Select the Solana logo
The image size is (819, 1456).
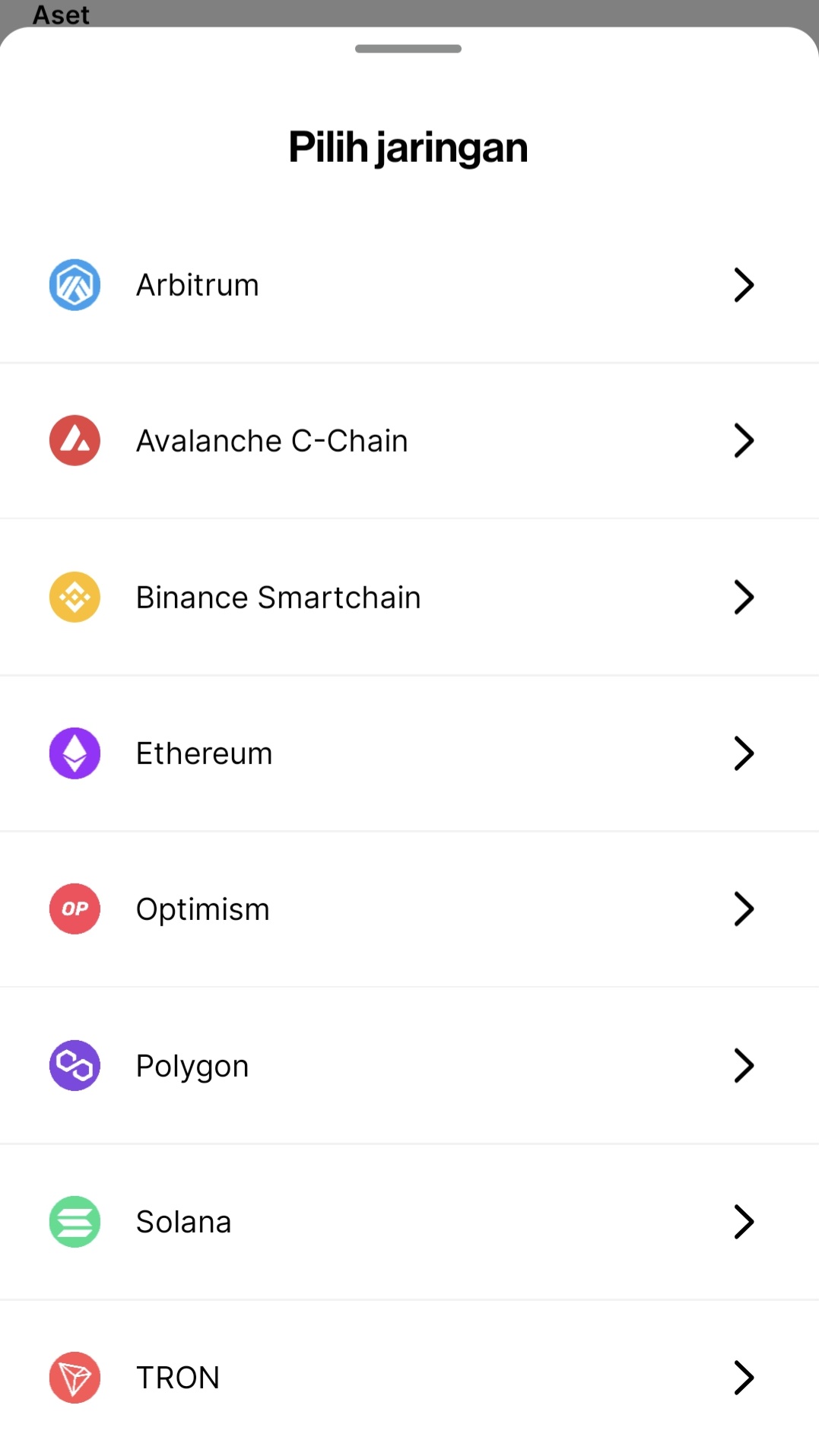click(74, 1222)
